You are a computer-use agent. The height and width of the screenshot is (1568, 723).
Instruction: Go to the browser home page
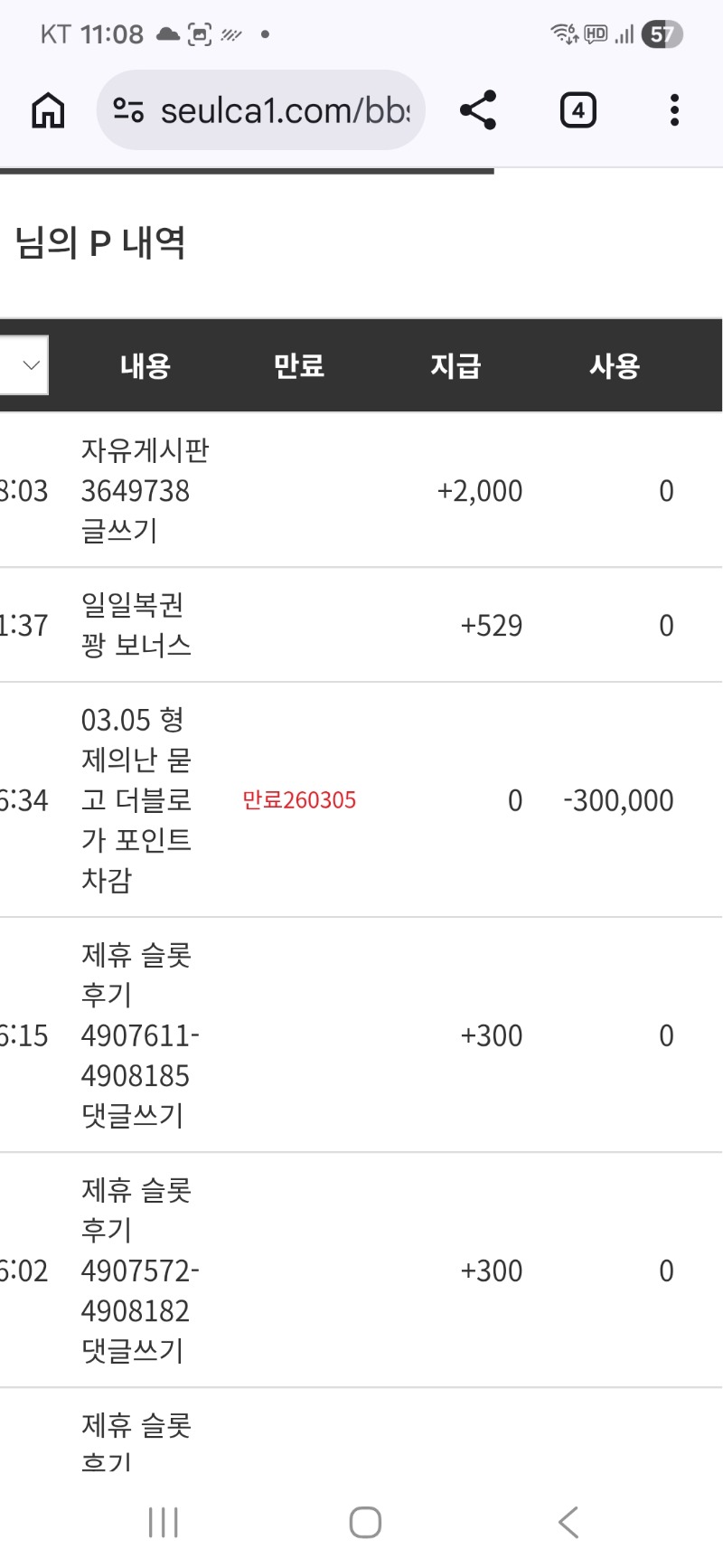point(48,111)
